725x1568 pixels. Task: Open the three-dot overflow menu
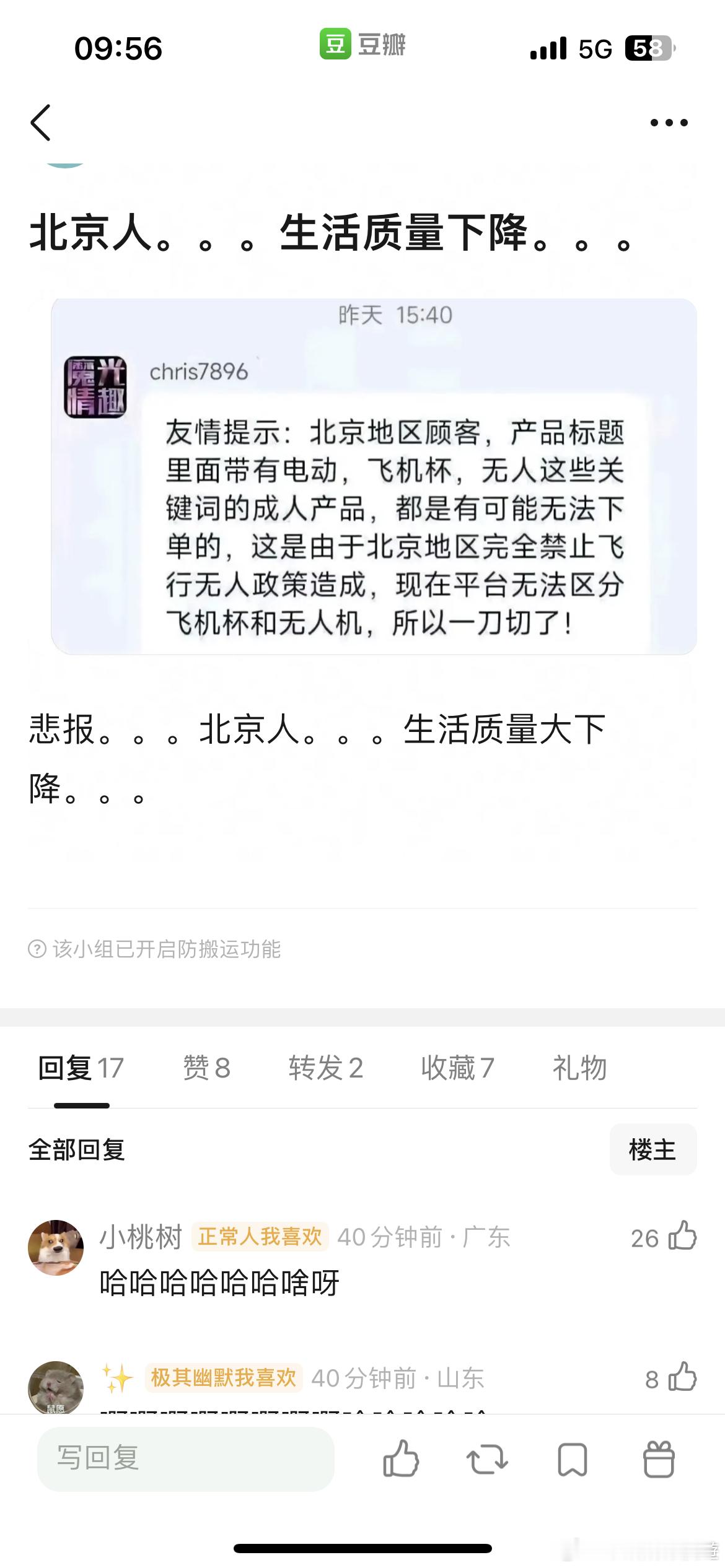point(669,123)
